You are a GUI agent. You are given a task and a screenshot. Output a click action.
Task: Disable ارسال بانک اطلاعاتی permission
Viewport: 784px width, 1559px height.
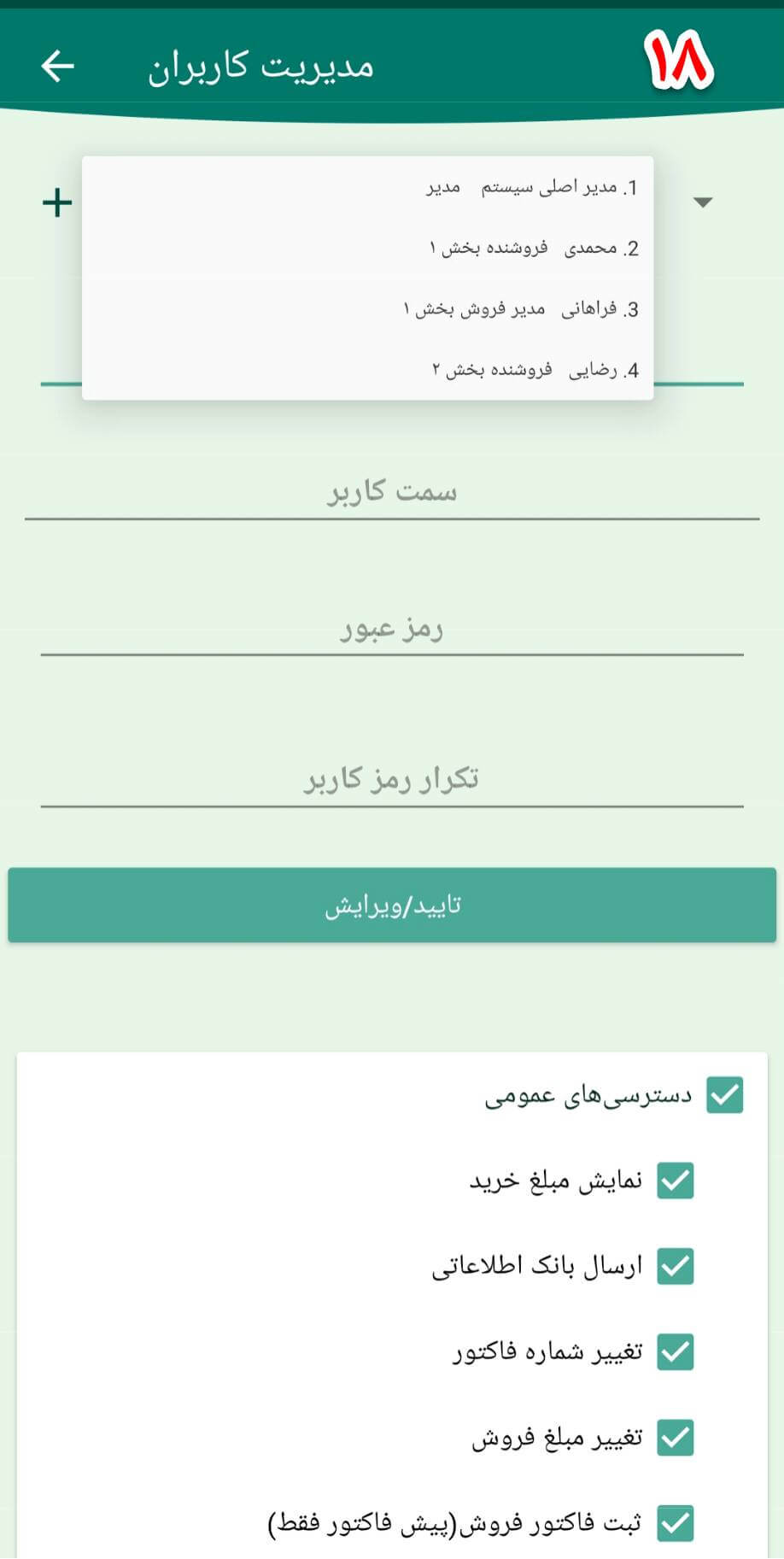tap(675, 1266)
